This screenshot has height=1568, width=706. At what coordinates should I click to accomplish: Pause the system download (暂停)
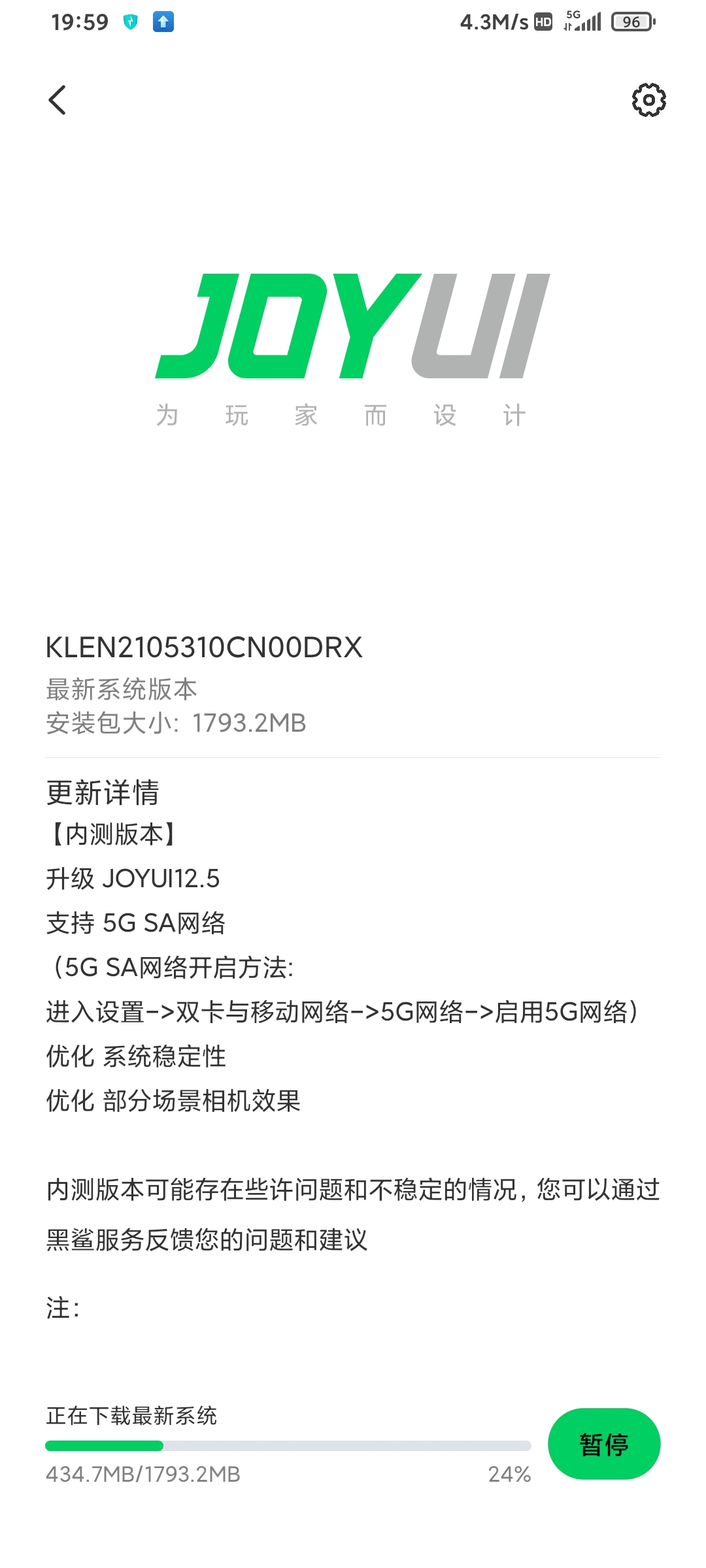(x=603, y=1444)
